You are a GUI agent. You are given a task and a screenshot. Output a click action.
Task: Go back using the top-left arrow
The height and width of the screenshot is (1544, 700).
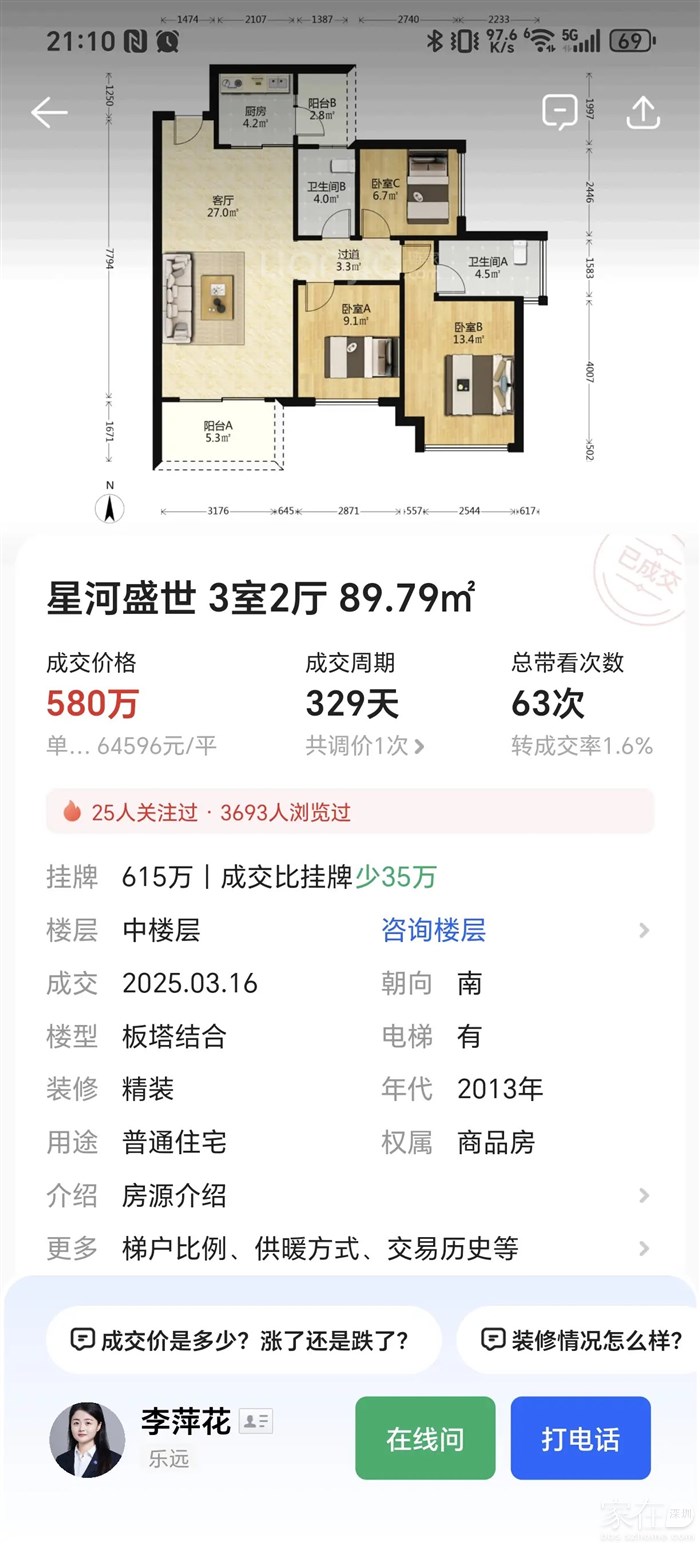pos(49,113)
